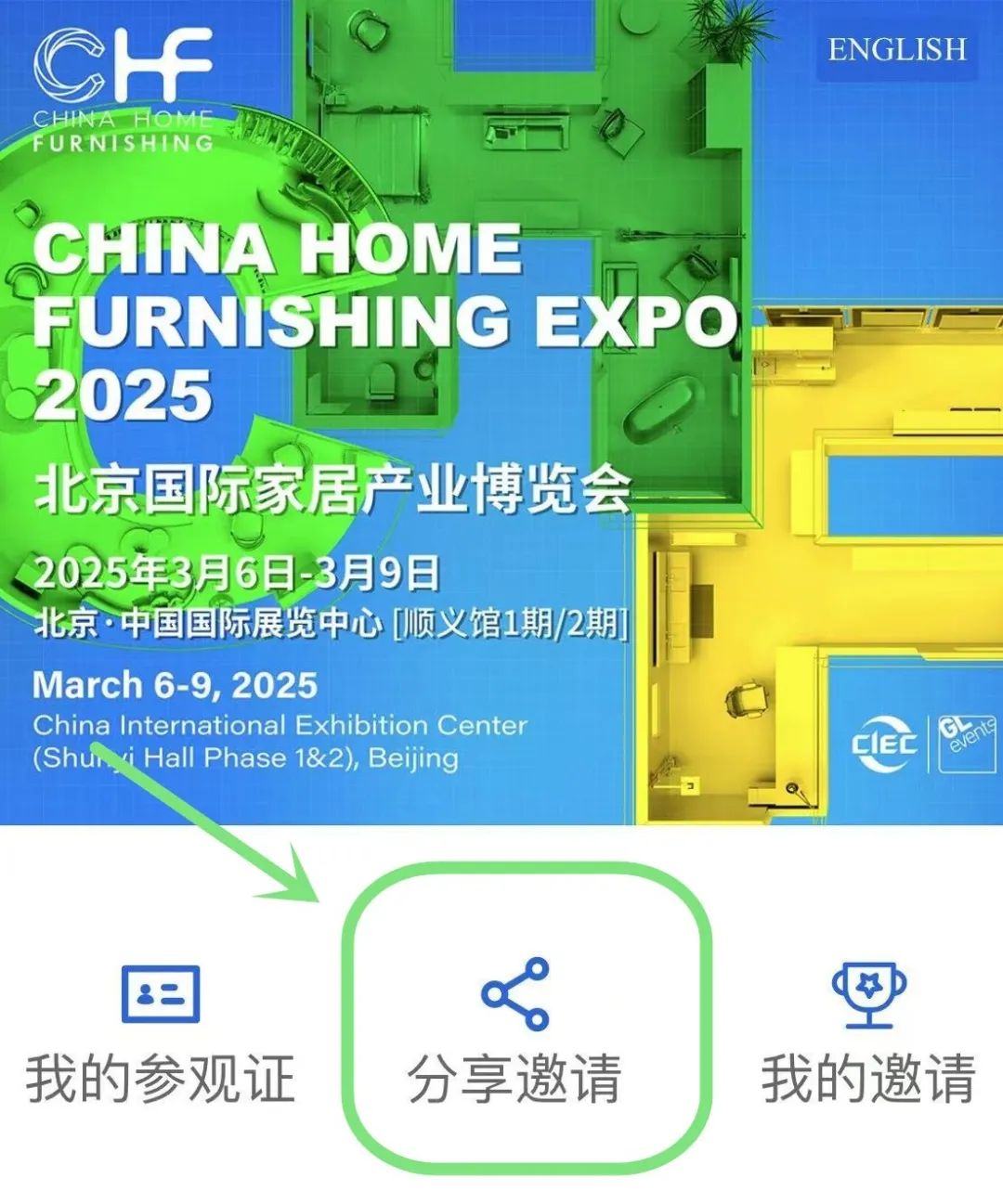This screenshot has height=1204, width=1003.
Task: Tap 分享邀请 to share an invitation
Action: coord(515,1030)
